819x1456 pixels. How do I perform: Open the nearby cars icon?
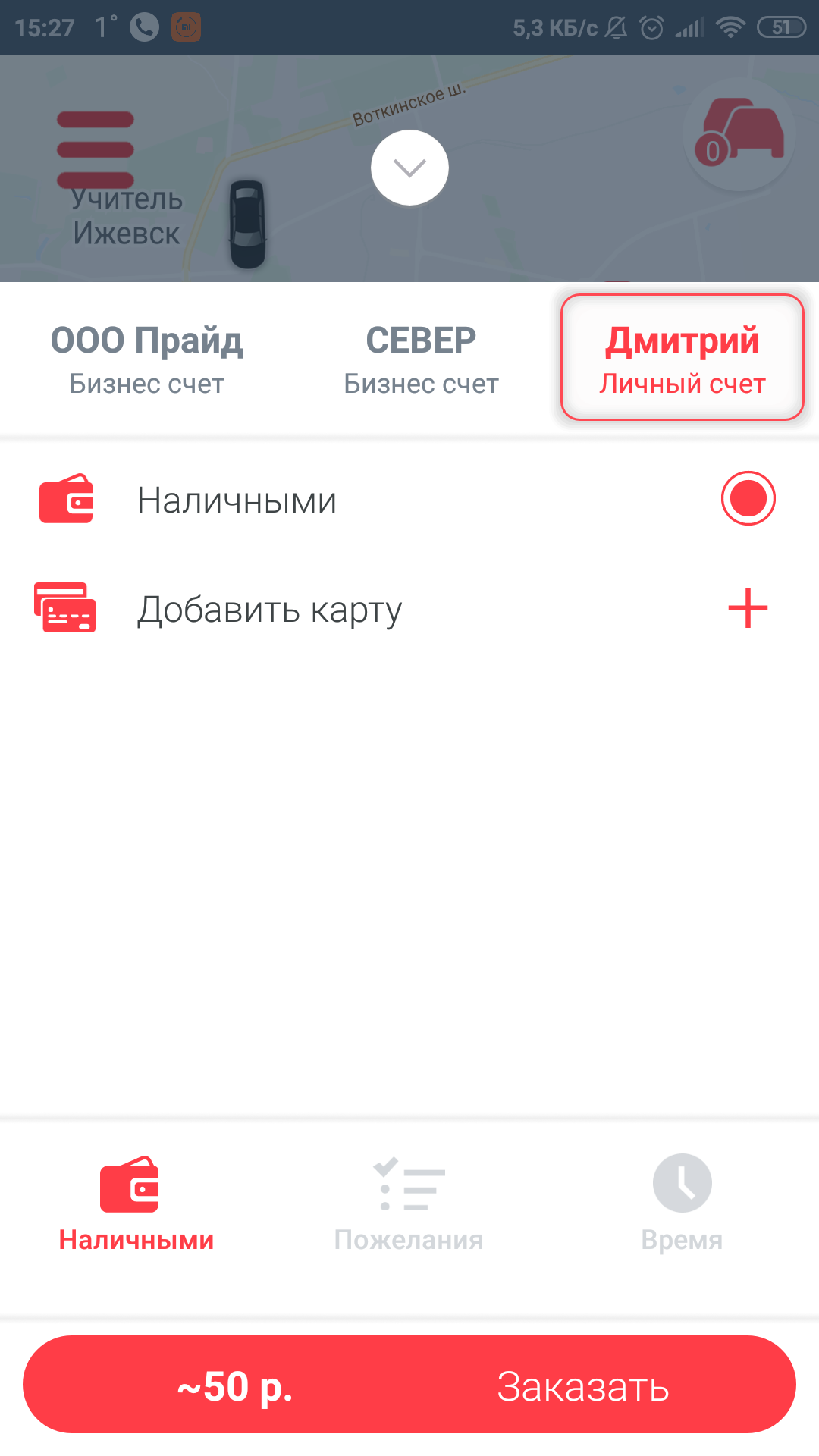(x=739, y=134)
